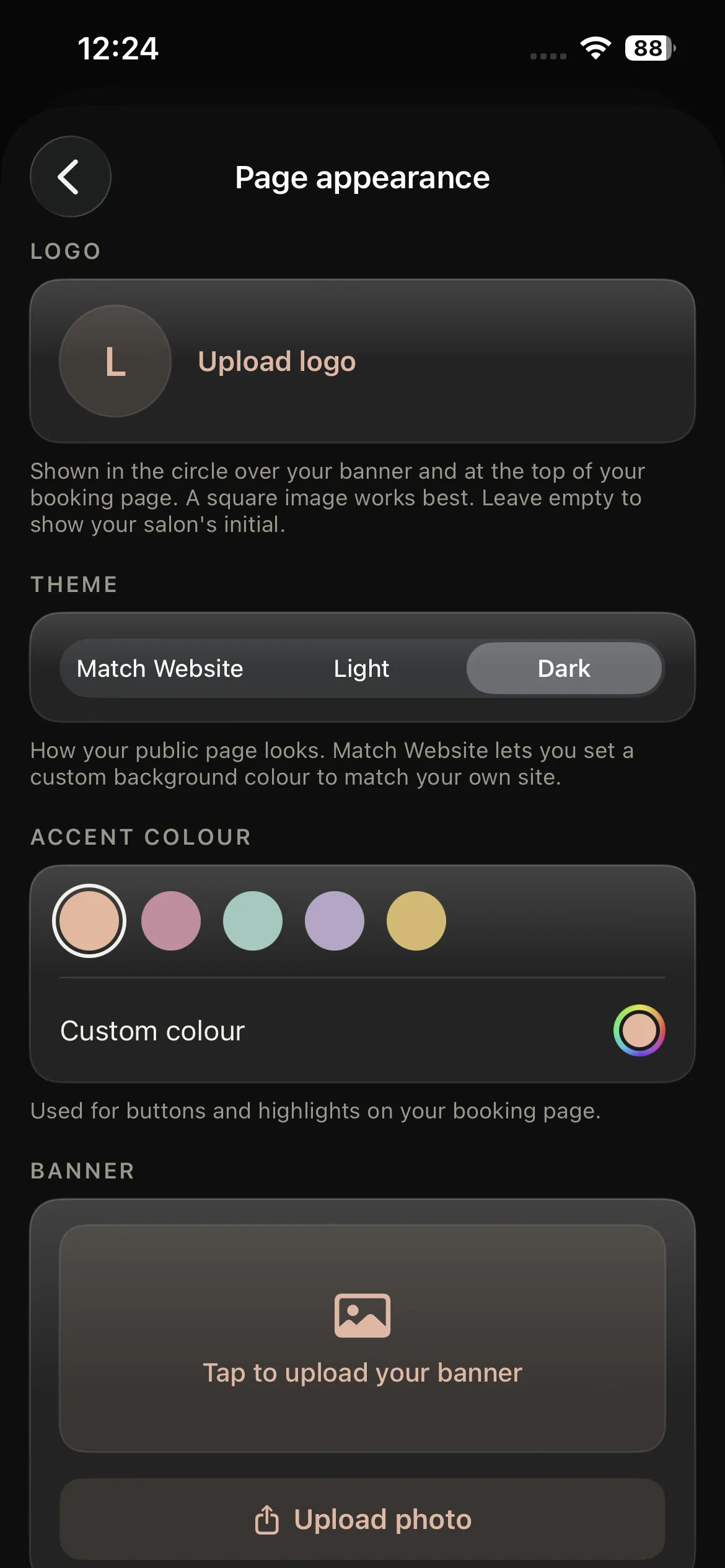Select the peach accent colour
The width and height of the screenshot is (725, 1568).
(89, 921)
